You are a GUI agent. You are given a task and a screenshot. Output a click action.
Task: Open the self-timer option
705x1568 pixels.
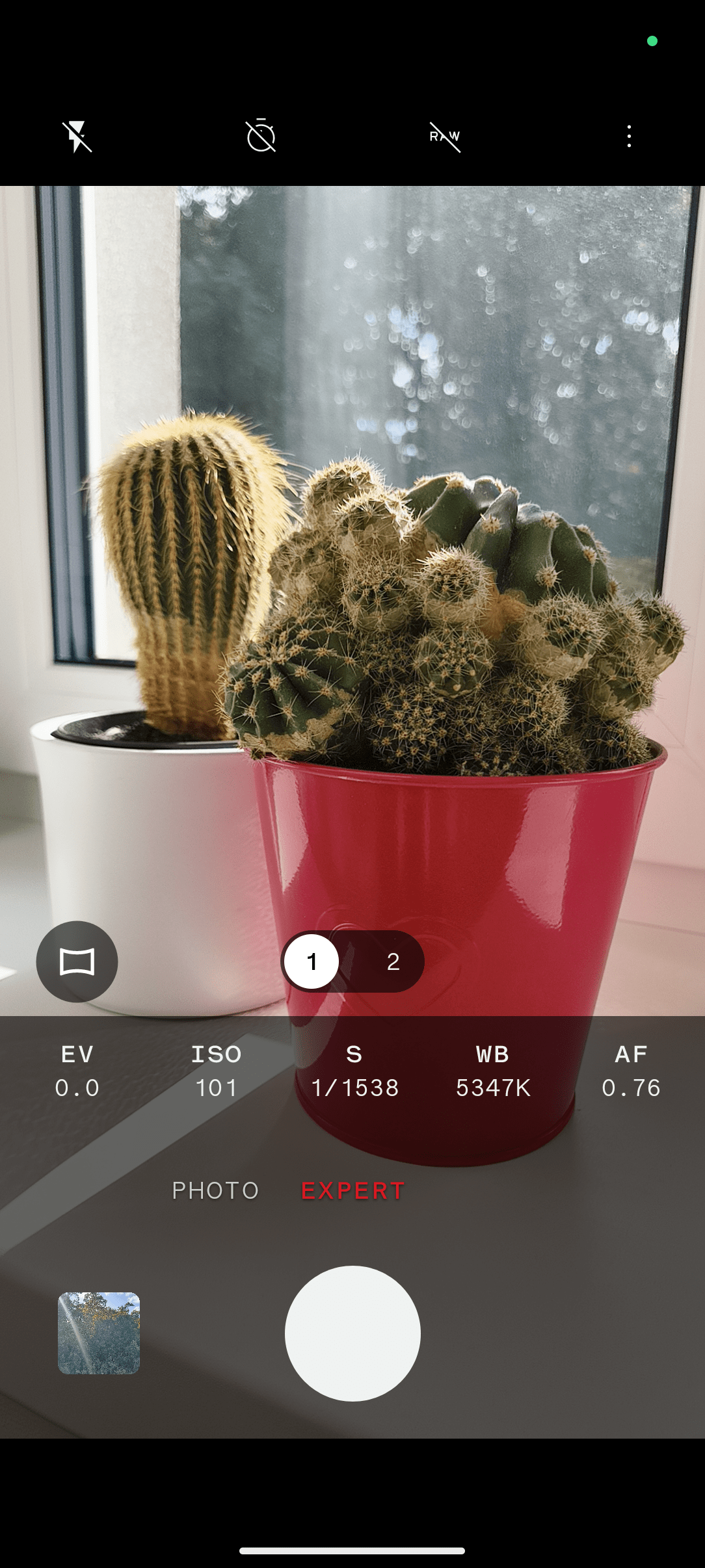pyautogui.click(x=261, y=137)
